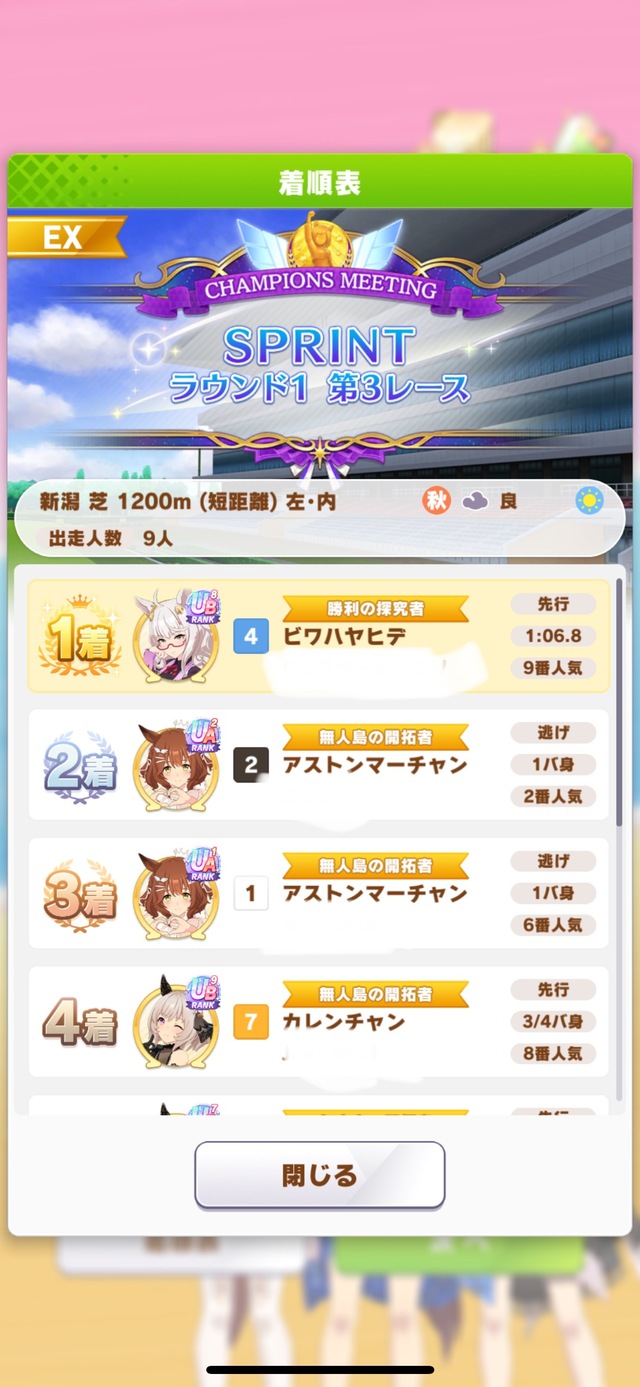Open 2nd place アストンマーチャン result row
Screen dimensions: 640x1387
pos(318,765)
